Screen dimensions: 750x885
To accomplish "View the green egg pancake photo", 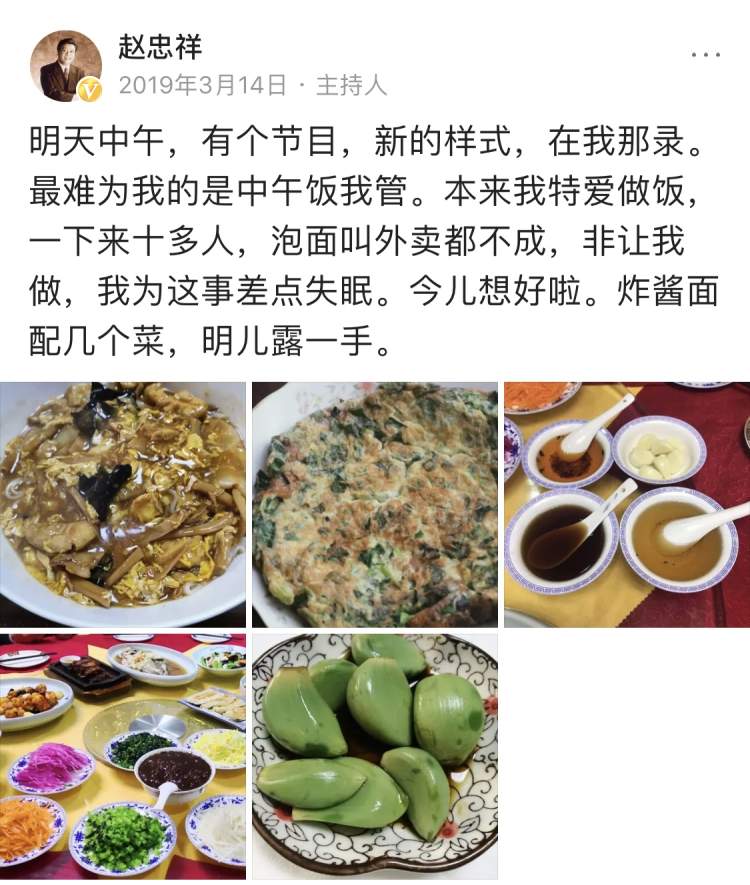I will pos(375,504).
